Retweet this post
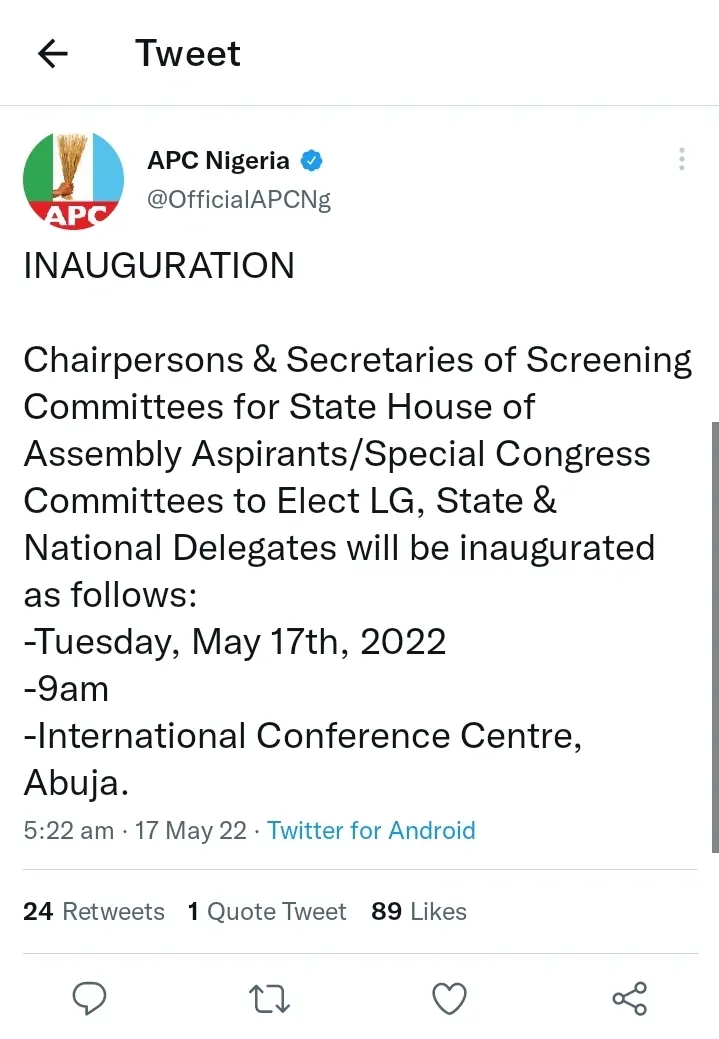 click(x=269, y=997)
